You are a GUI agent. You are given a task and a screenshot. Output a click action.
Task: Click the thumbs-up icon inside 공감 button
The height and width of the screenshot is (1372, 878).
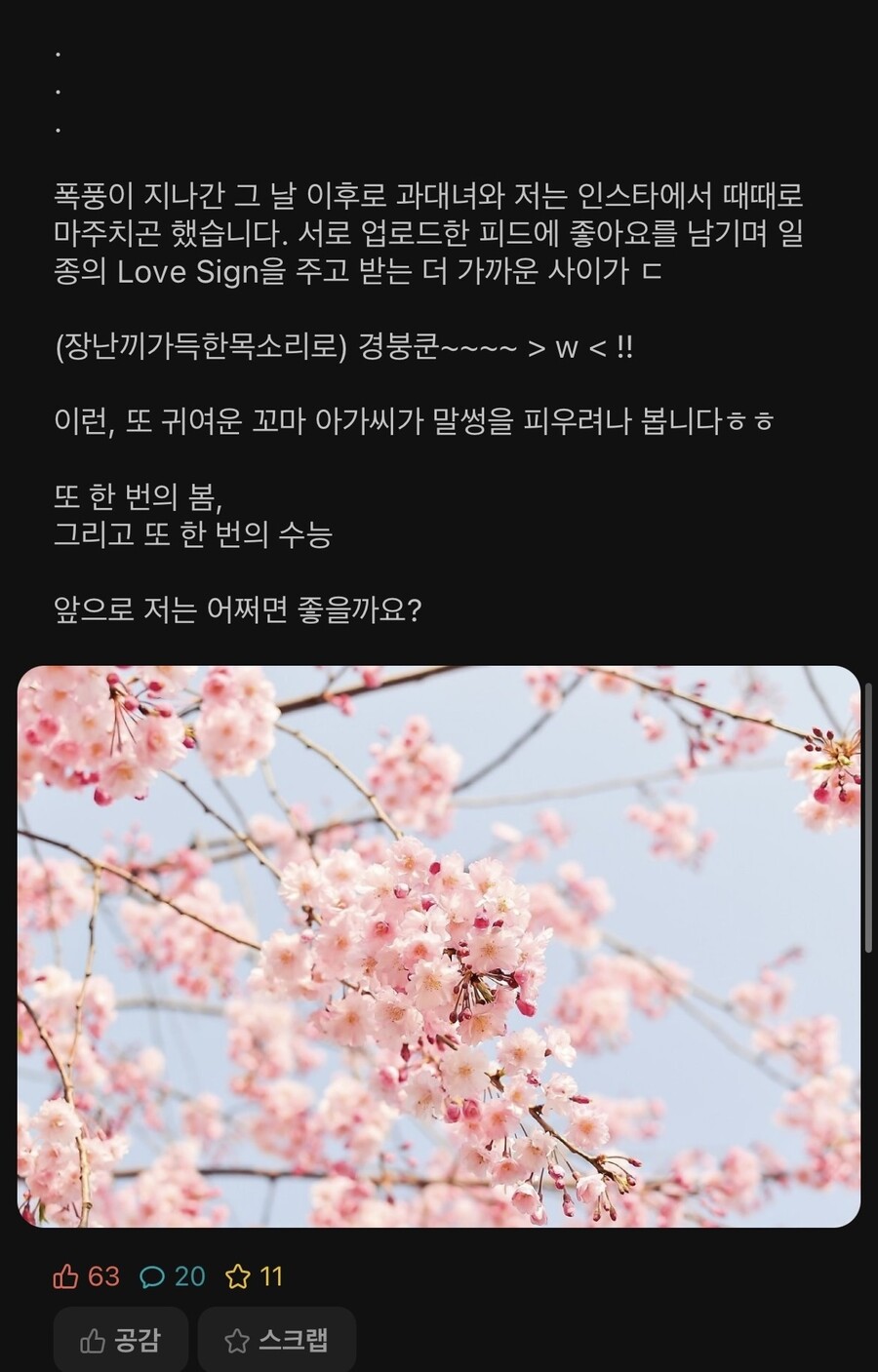pos(93,1340)
